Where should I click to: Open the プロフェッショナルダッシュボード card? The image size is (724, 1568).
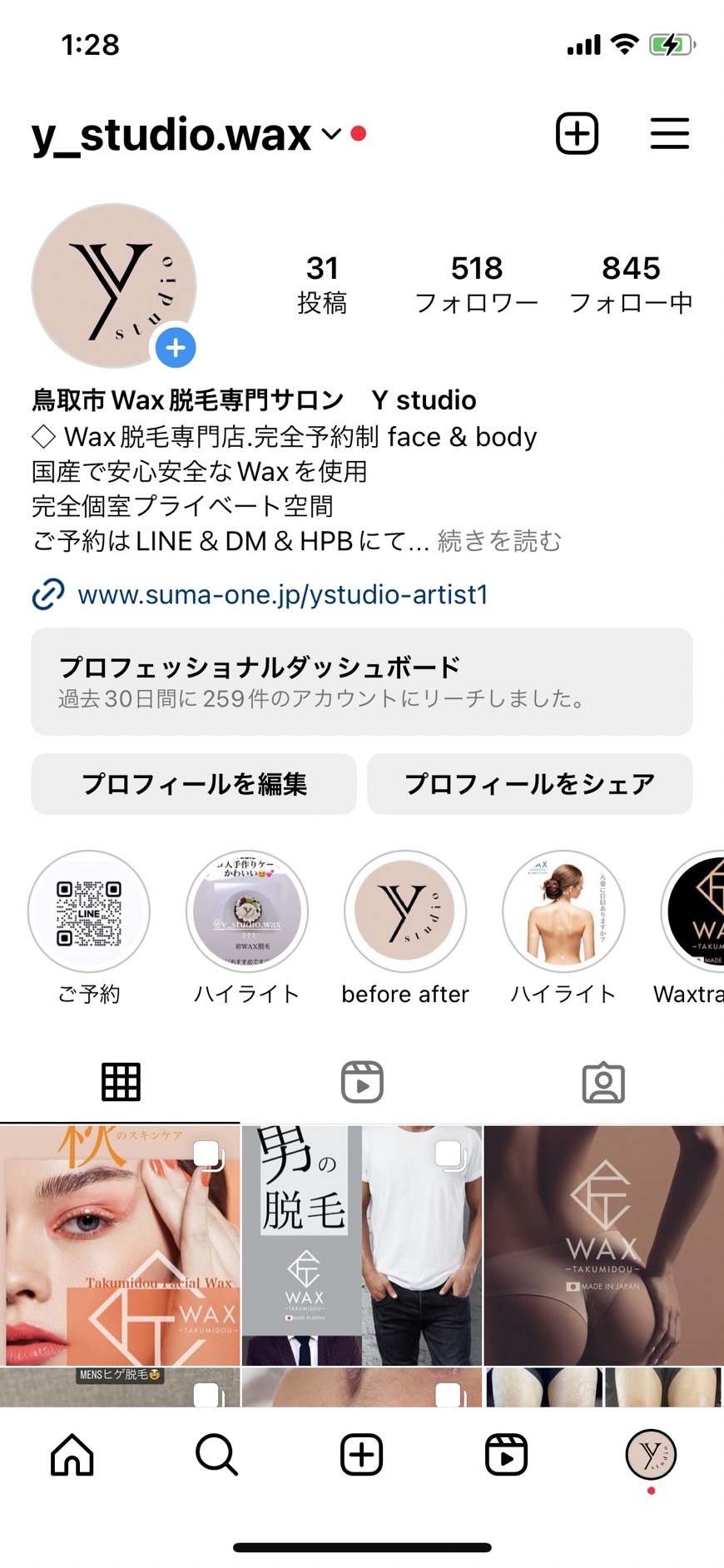pyautogui.click(x=362, y=682)
